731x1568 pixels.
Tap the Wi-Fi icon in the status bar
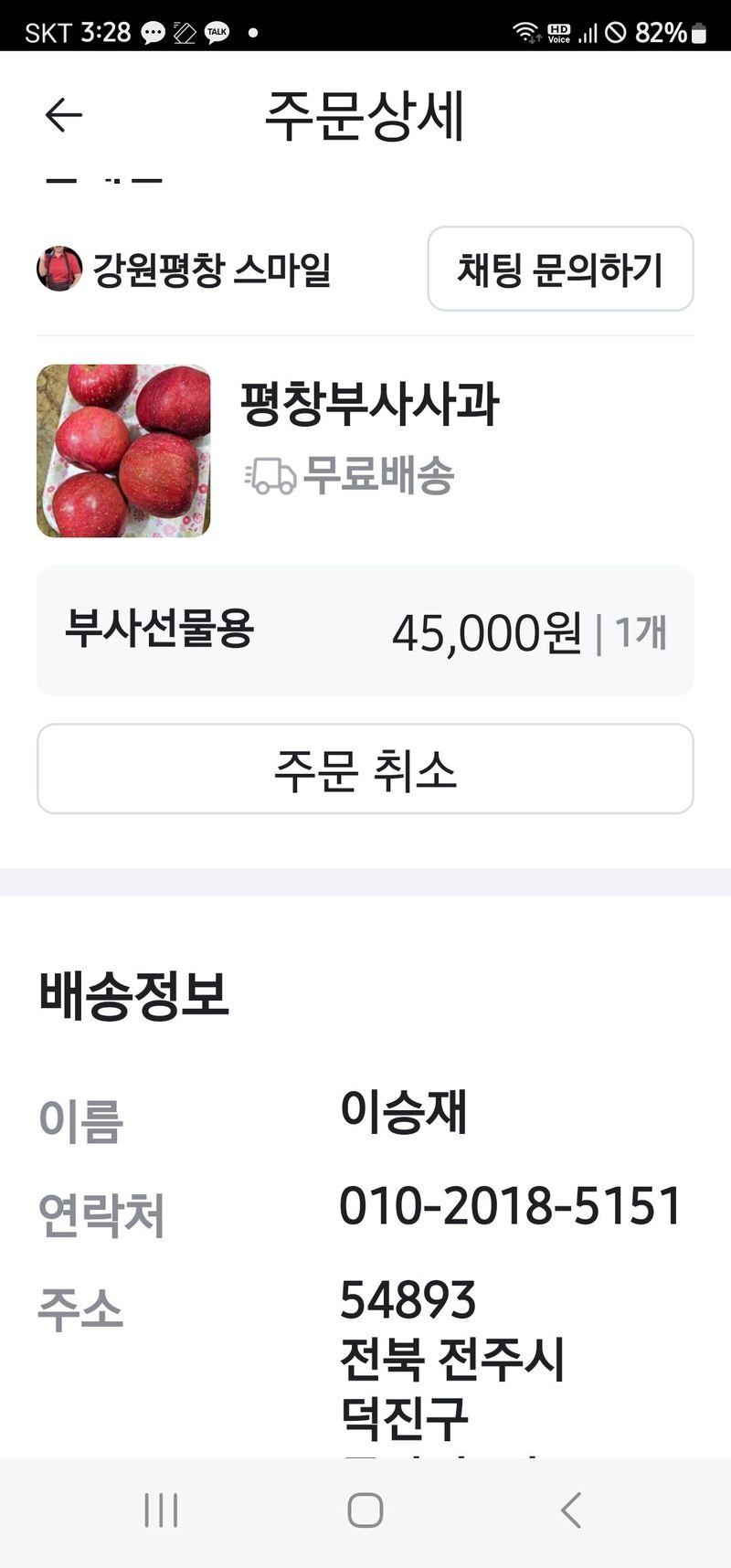point(526,33)
